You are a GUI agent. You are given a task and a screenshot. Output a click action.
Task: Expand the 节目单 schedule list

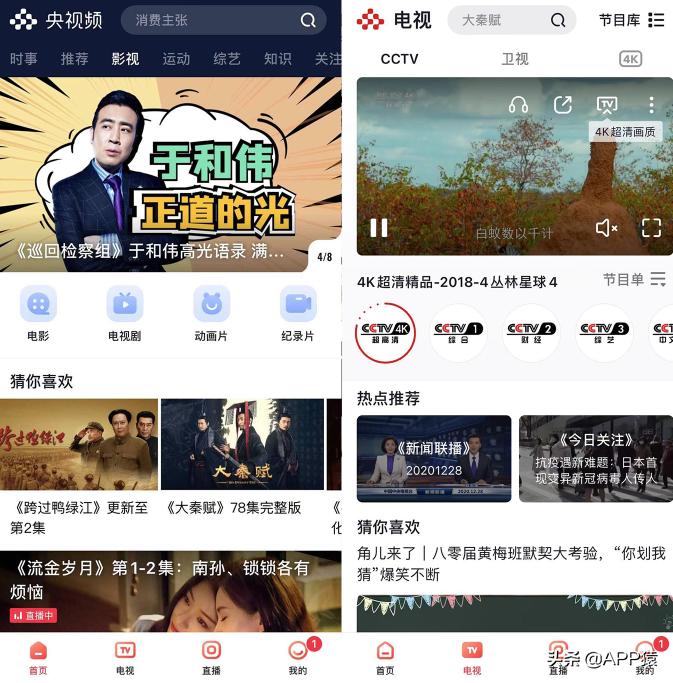[x=634, y=280]
